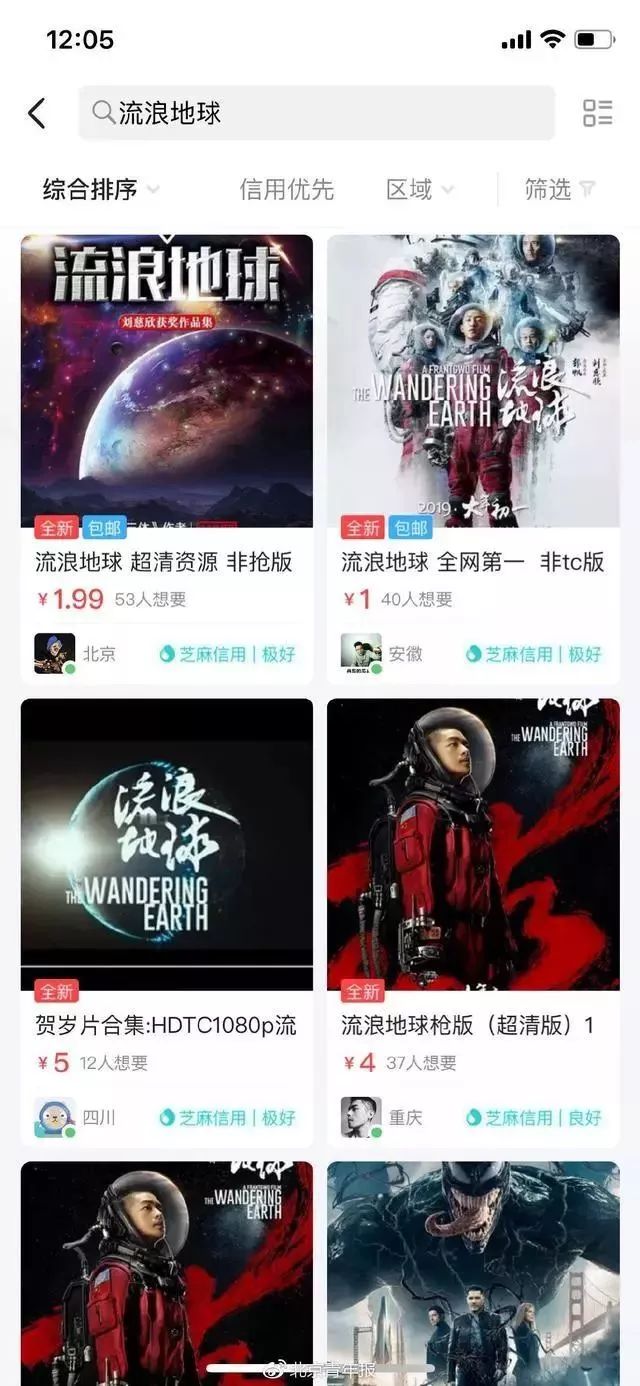Open the 区域 region dropdown
This screenshot has height=1386, width=640.
pos(420,189)
